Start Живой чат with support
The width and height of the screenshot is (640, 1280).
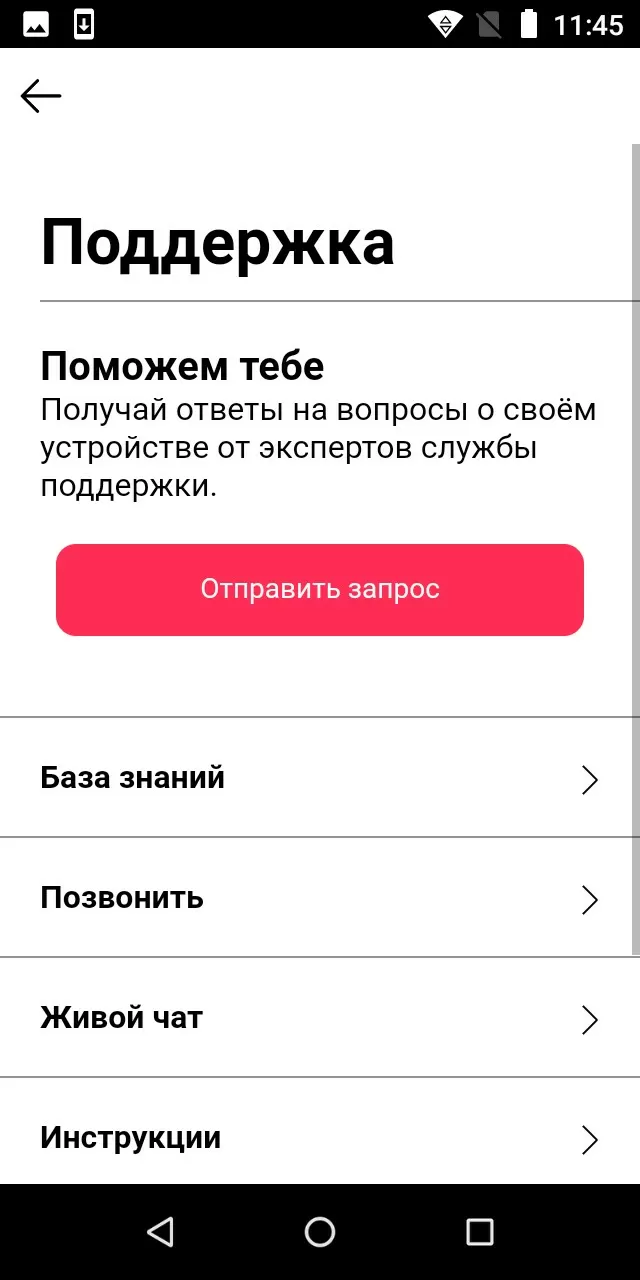pos(320,1018)
